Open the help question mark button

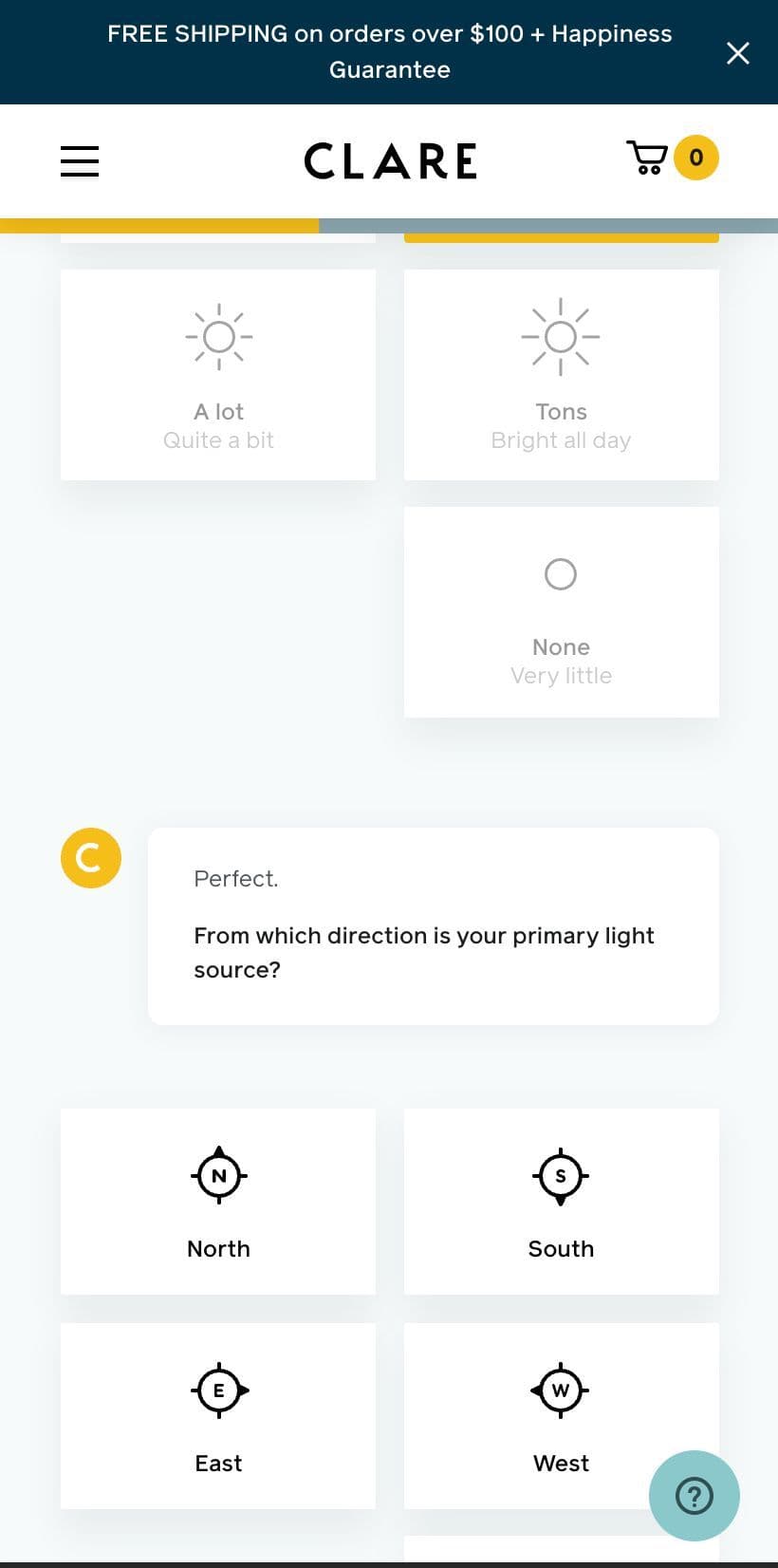[695, 1496]
